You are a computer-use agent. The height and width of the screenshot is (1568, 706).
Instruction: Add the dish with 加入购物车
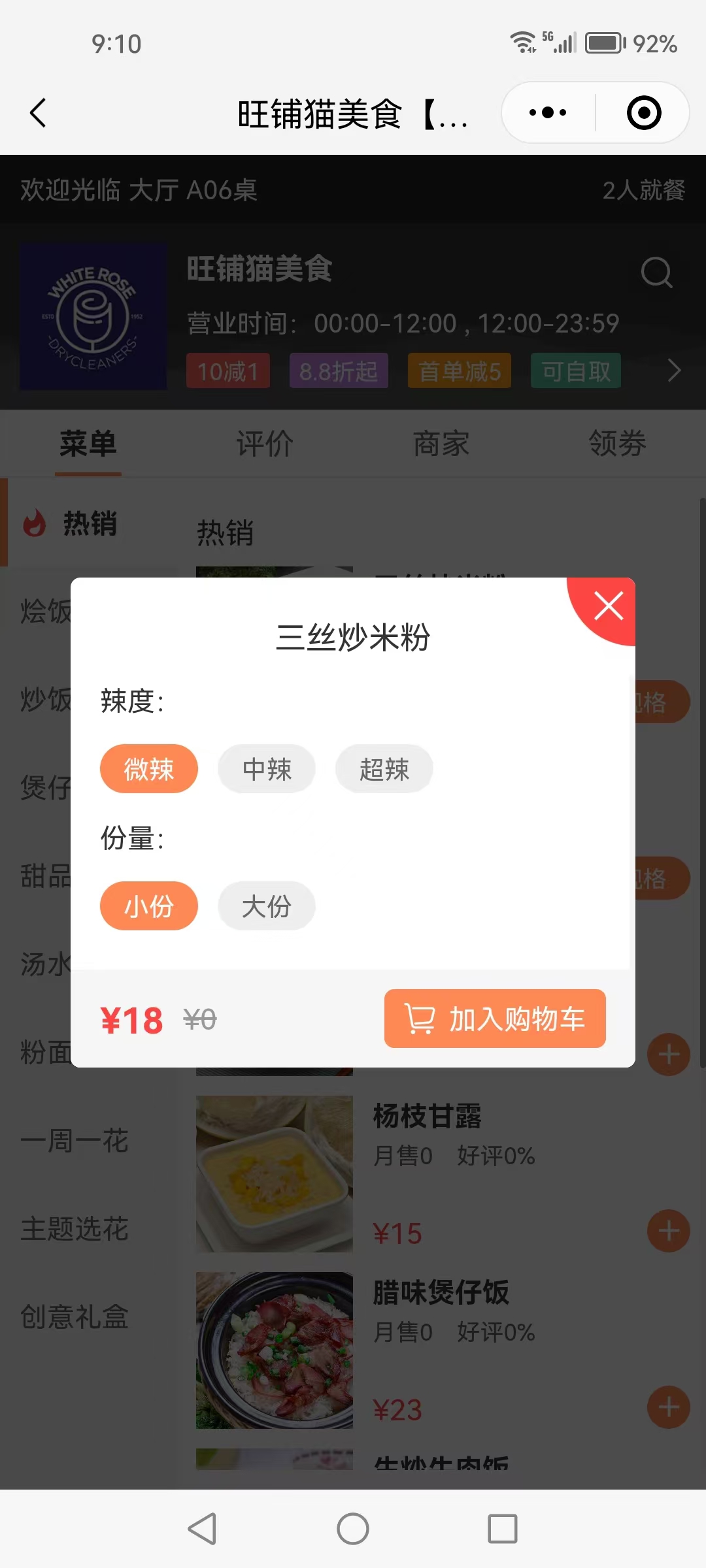click(495, 1019)
